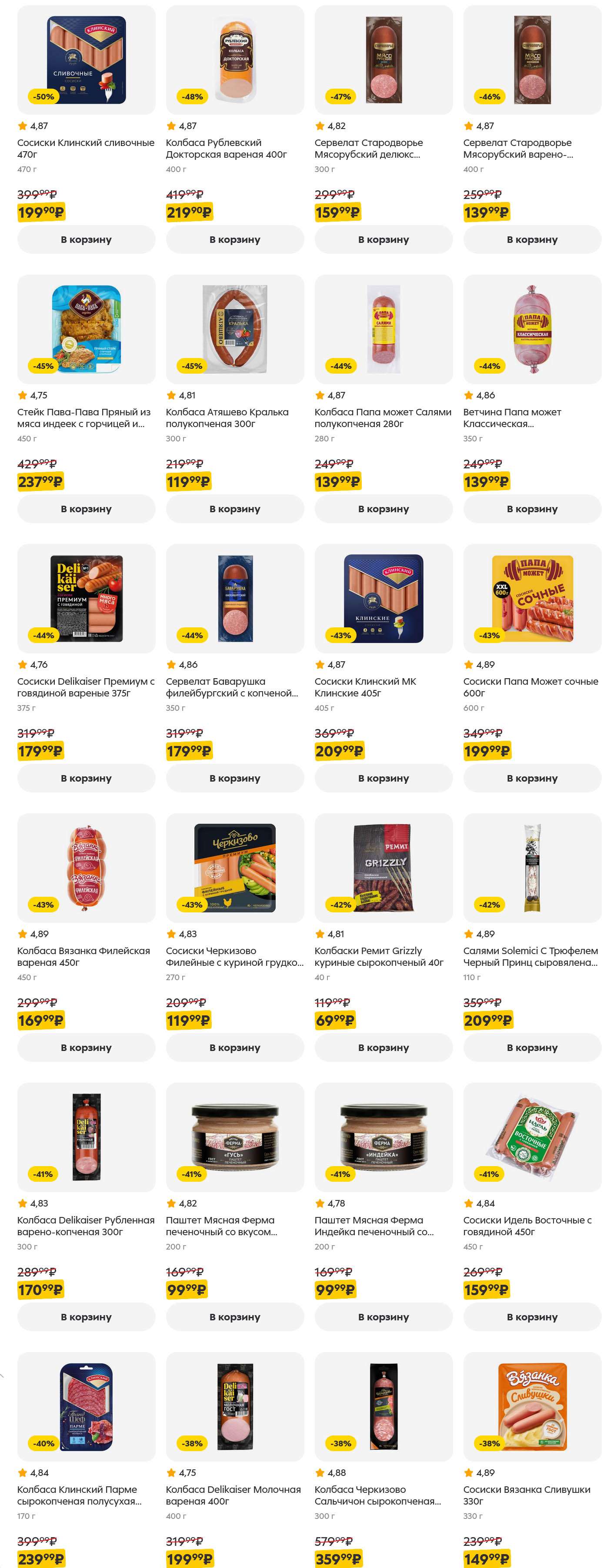
Task: Add Сосиски Клинский МК Клинские to cart
Action: click(x=384, y=778)
